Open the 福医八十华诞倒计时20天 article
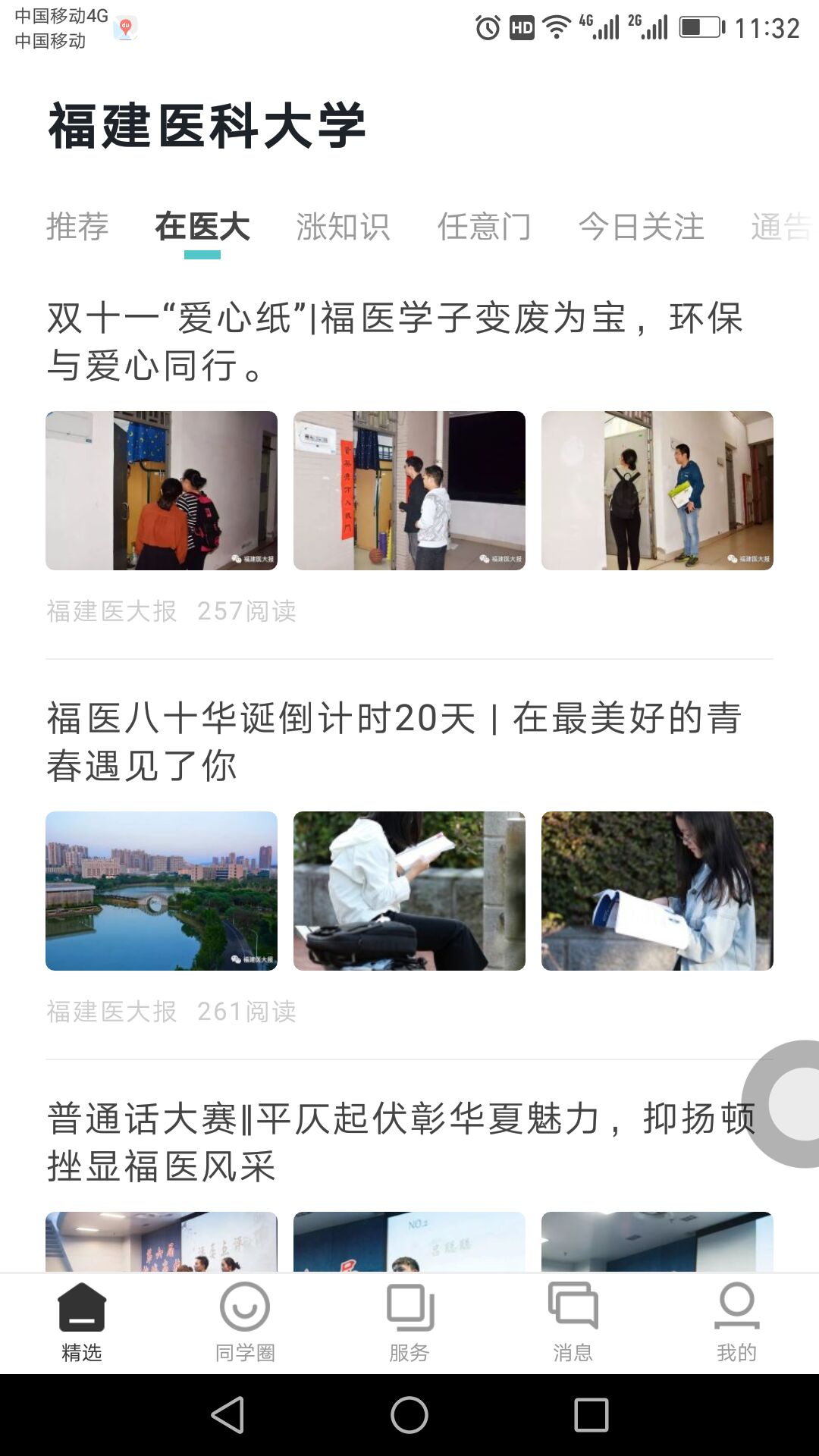The width and height of the screenshot is (819, 1456). click(394, 741)
